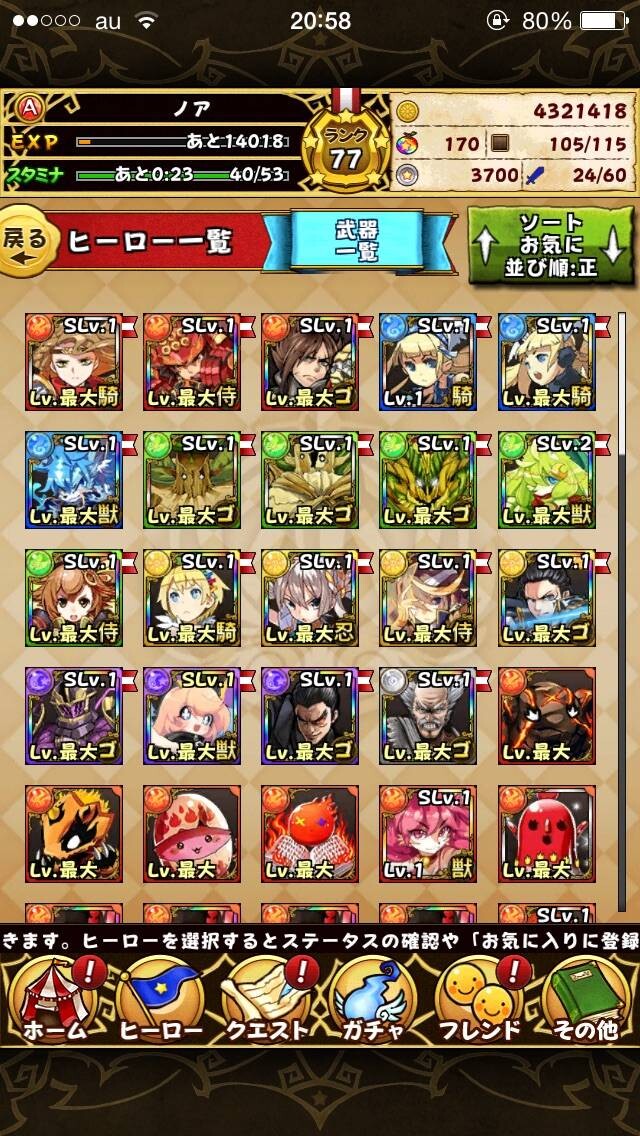640x1136 pixels.
Task: Select the red-armored samurai hero (侍)
Action: pyautogui.click(x=192, y=362)
